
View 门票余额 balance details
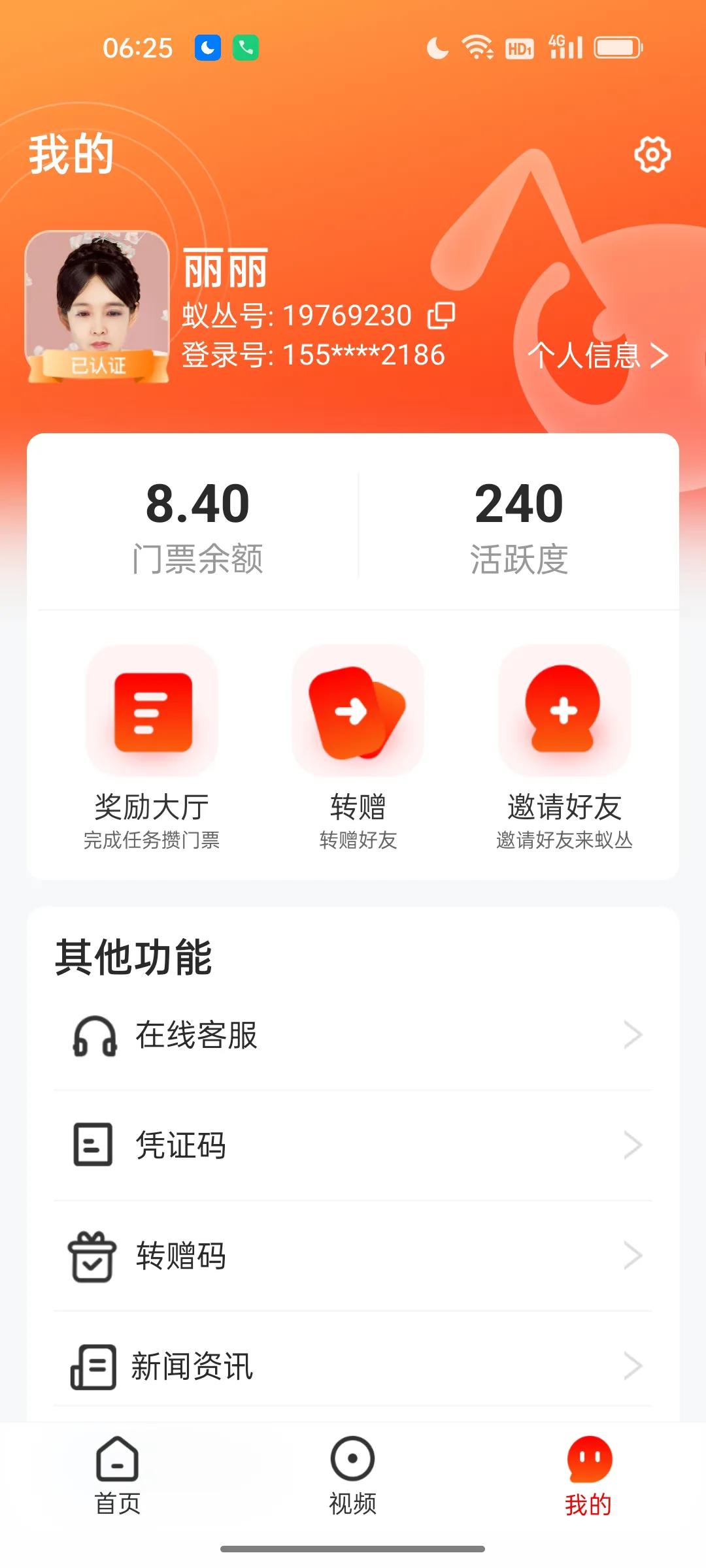coord(197,525)
